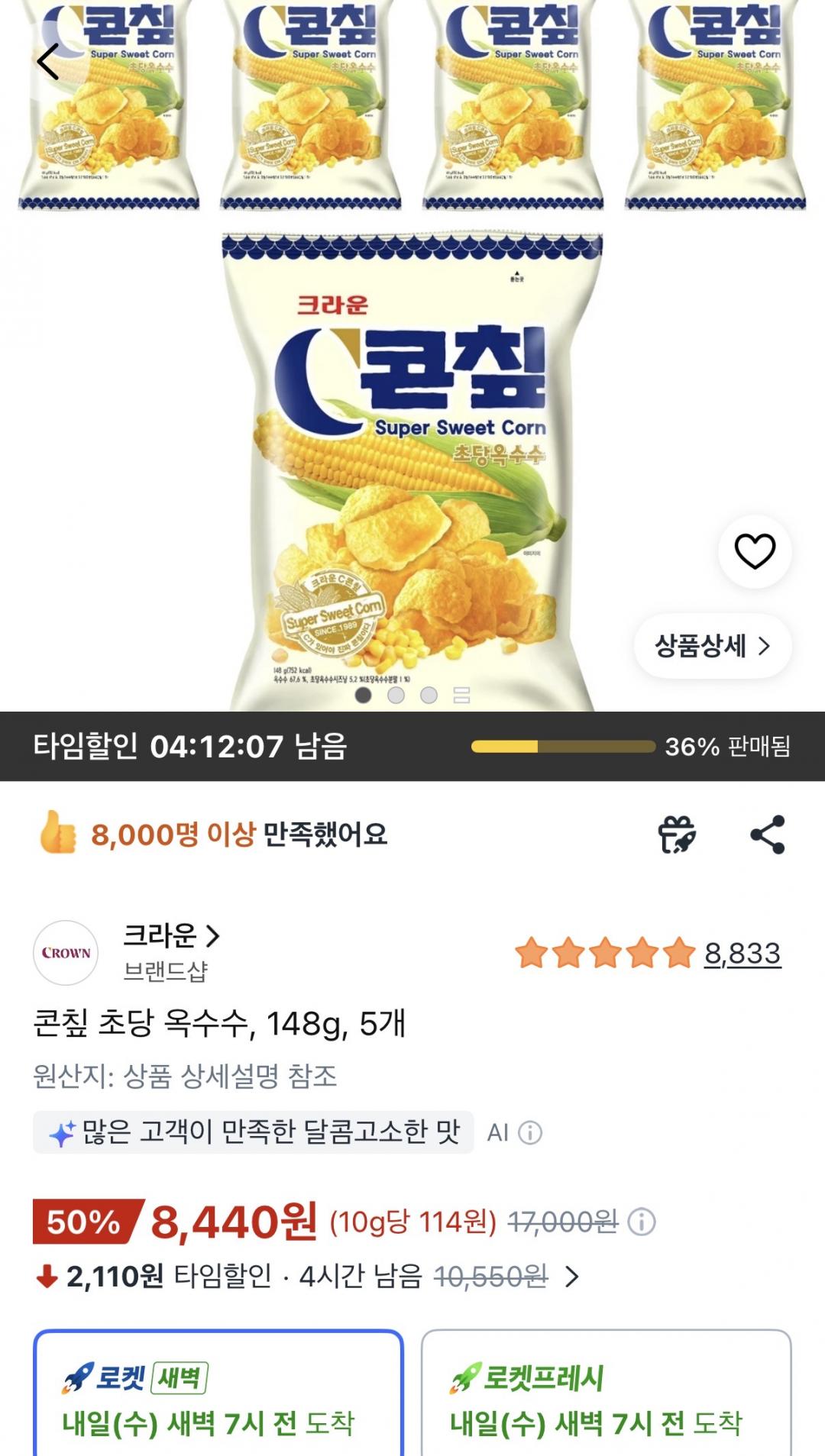Select 로켓 새벽 delivery option

point(218,1393)
